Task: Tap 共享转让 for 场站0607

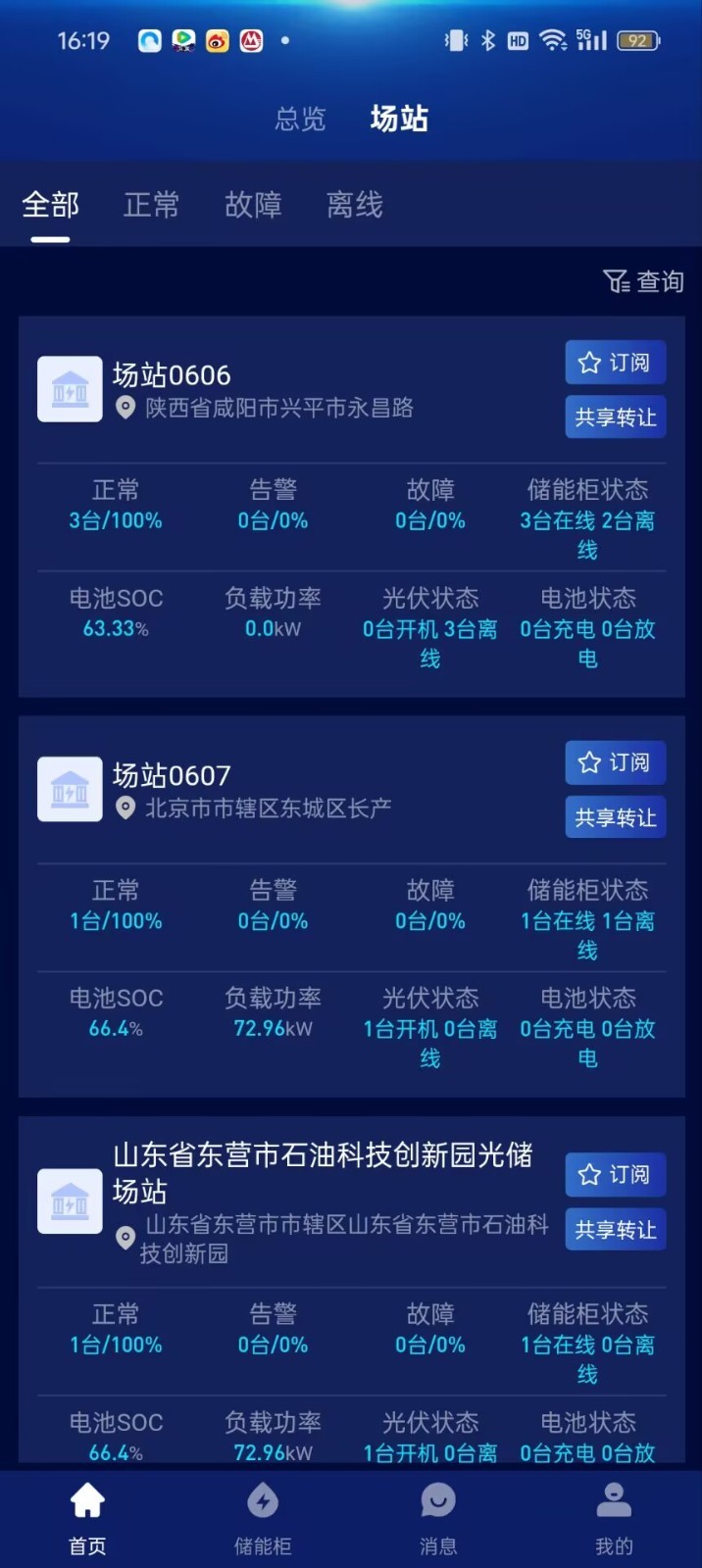Action: pos(616,817)
